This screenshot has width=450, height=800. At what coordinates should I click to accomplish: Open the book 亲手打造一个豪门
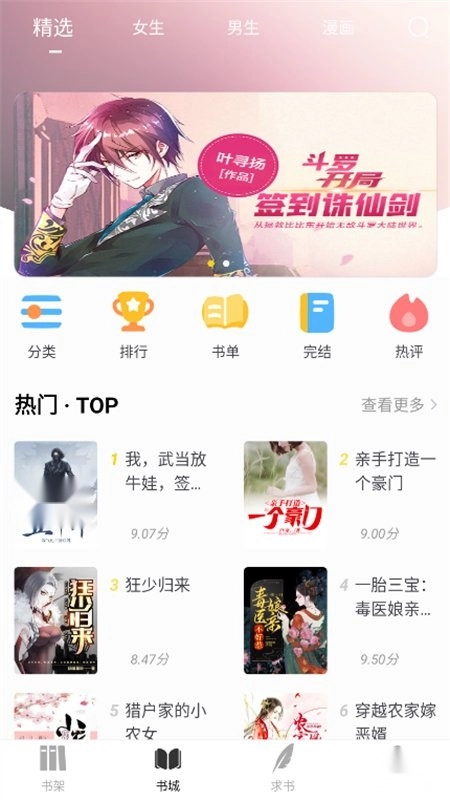click(x=340, y=493)
